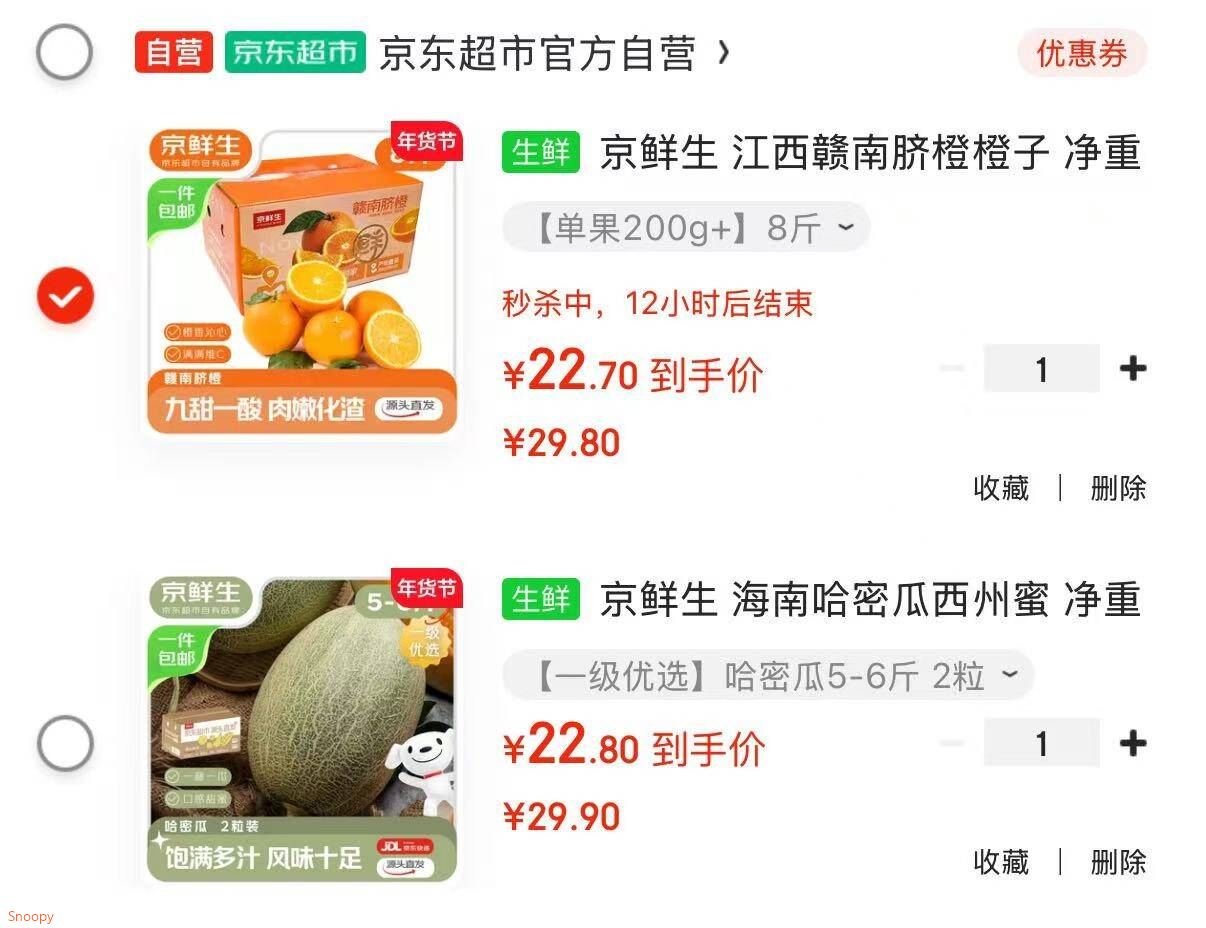Increase quantity of 海南哈密瓜 melons

click(1132, 743)
